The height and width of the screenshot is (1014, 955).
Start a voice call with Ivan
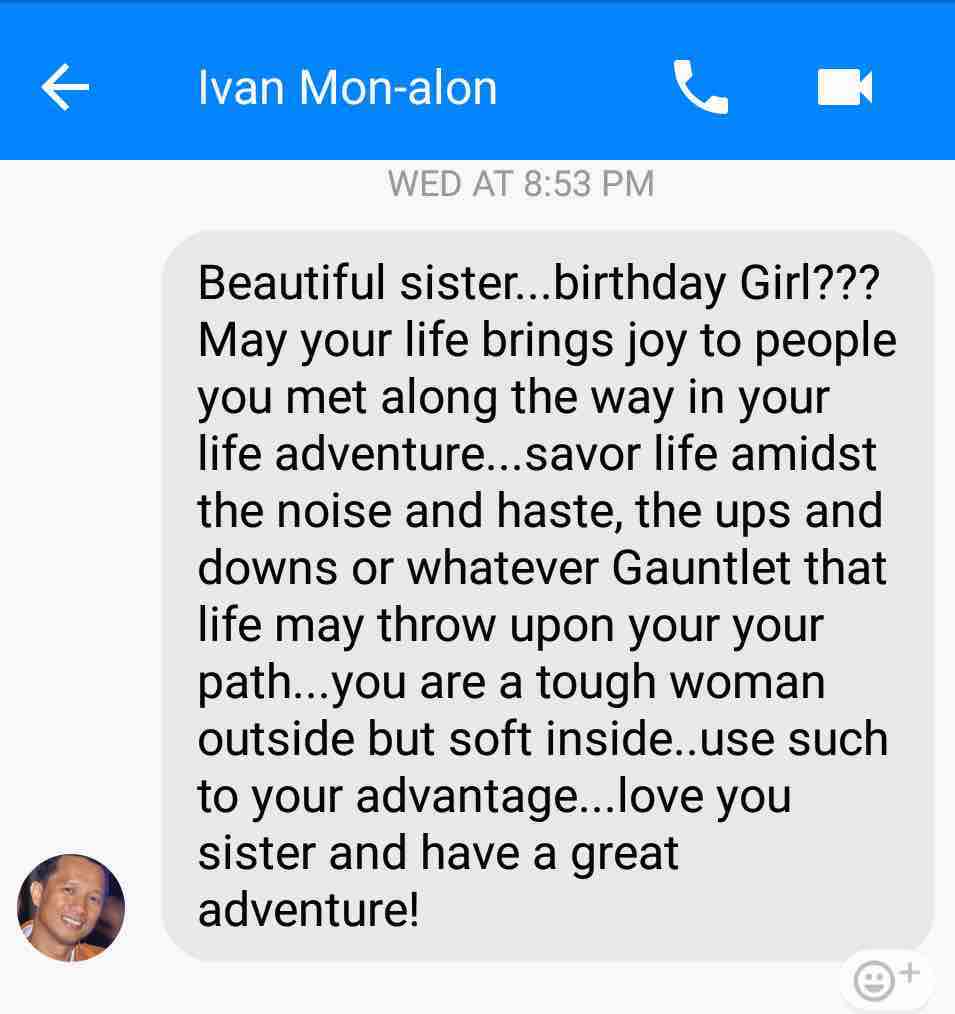700,88
